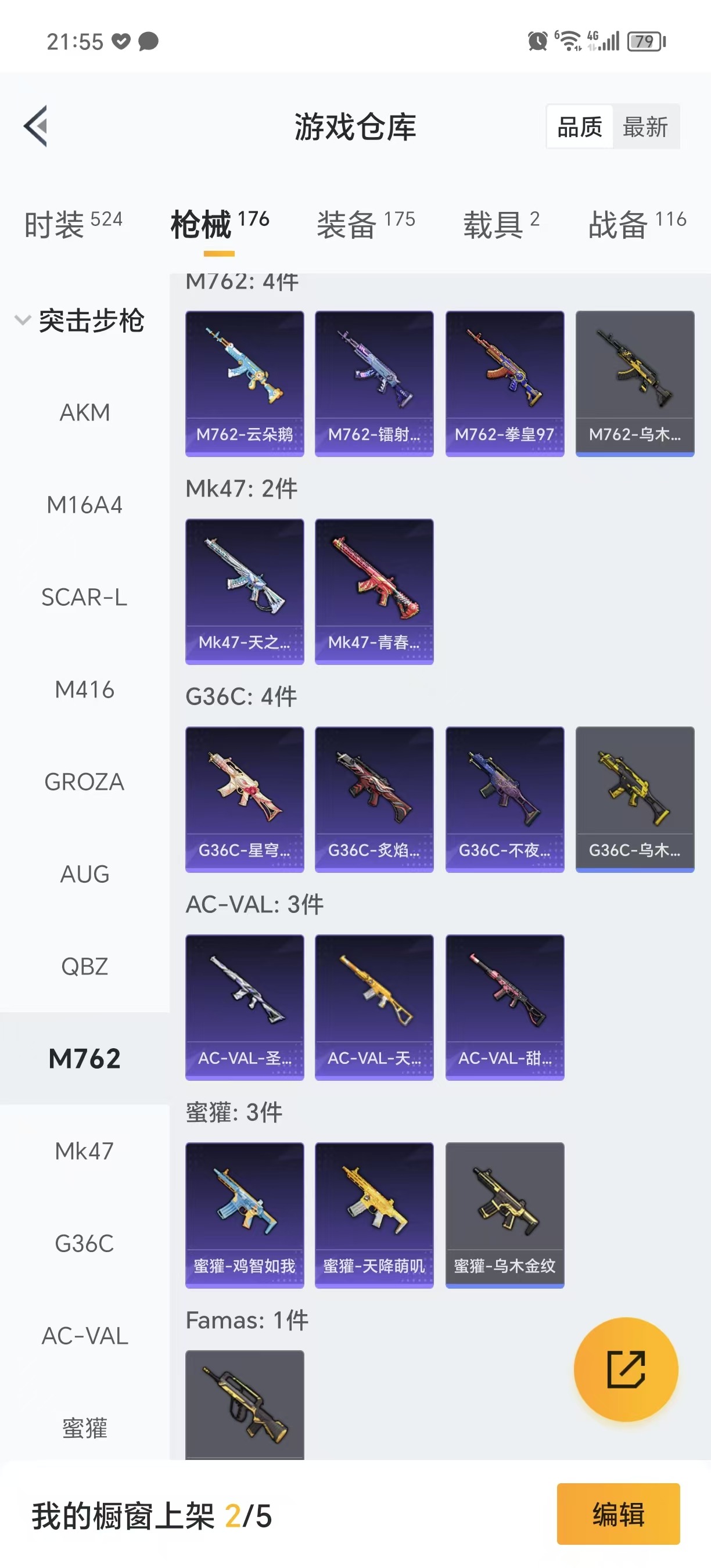The height and width of the screenshot is (1568, 711).
Task: Switch to the 载具 tab
Action: (500, 224)
